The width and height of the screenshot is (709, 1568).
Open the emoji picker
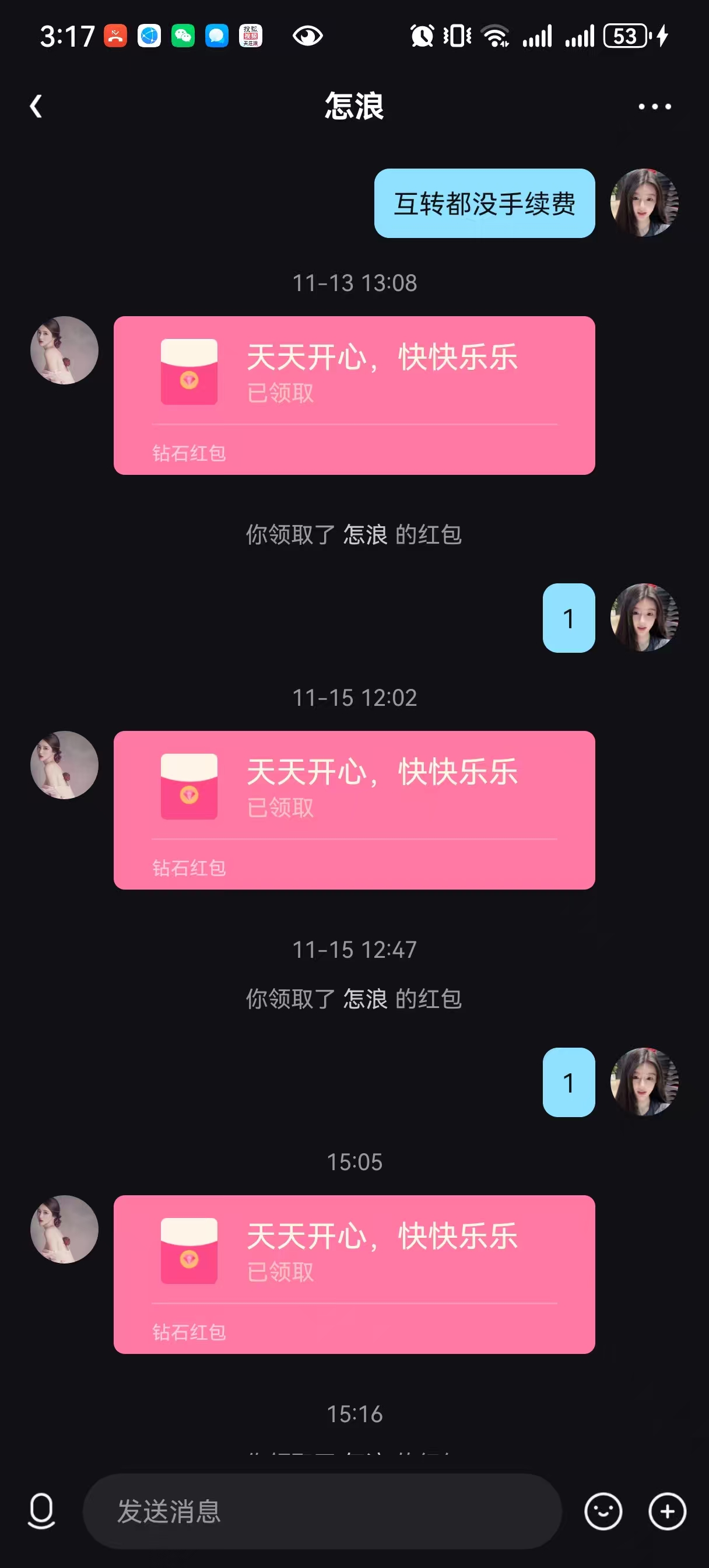[602, 1511]
